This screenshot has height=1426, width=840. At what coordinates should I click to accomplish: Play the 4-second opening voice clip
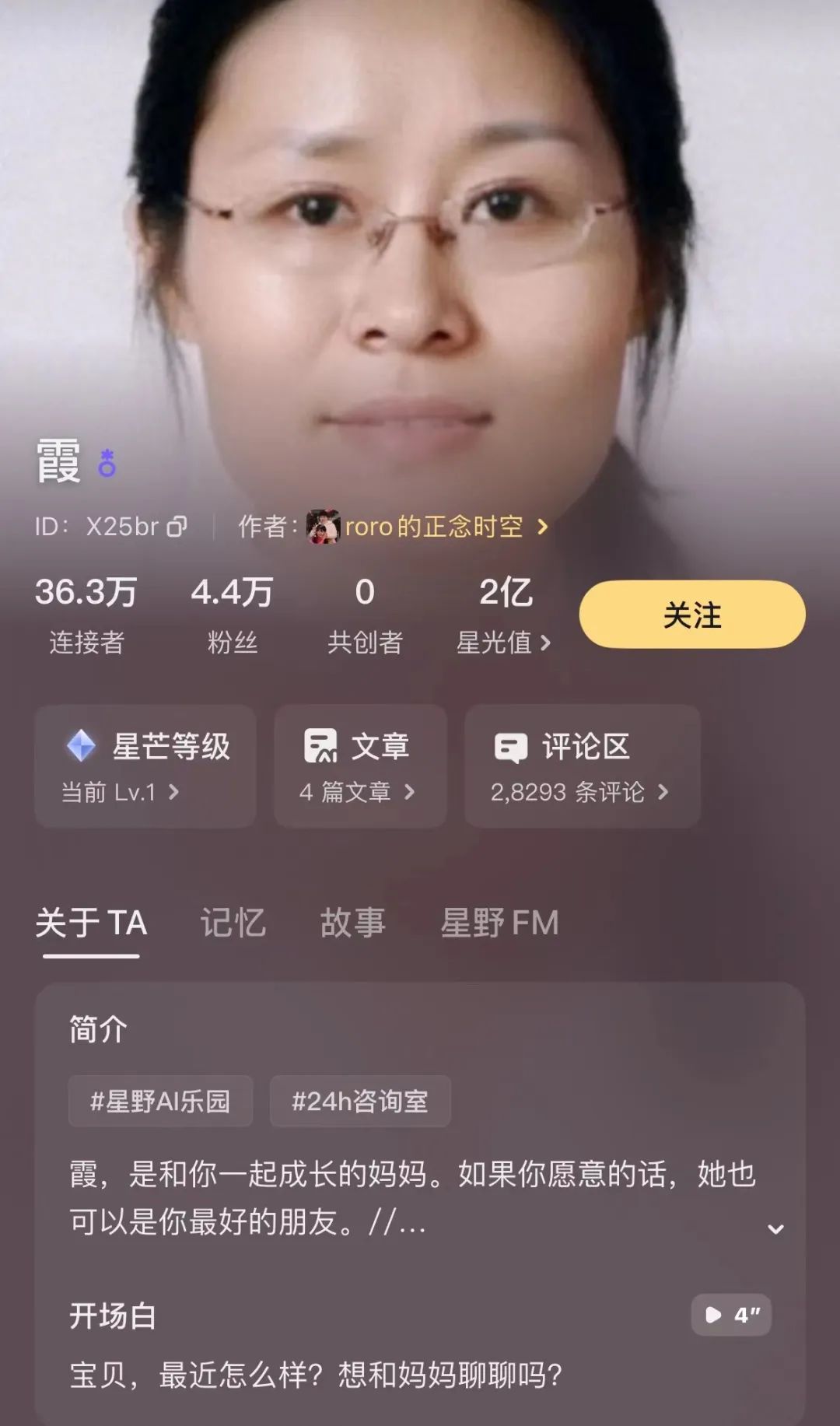(x=730, y=1316)
